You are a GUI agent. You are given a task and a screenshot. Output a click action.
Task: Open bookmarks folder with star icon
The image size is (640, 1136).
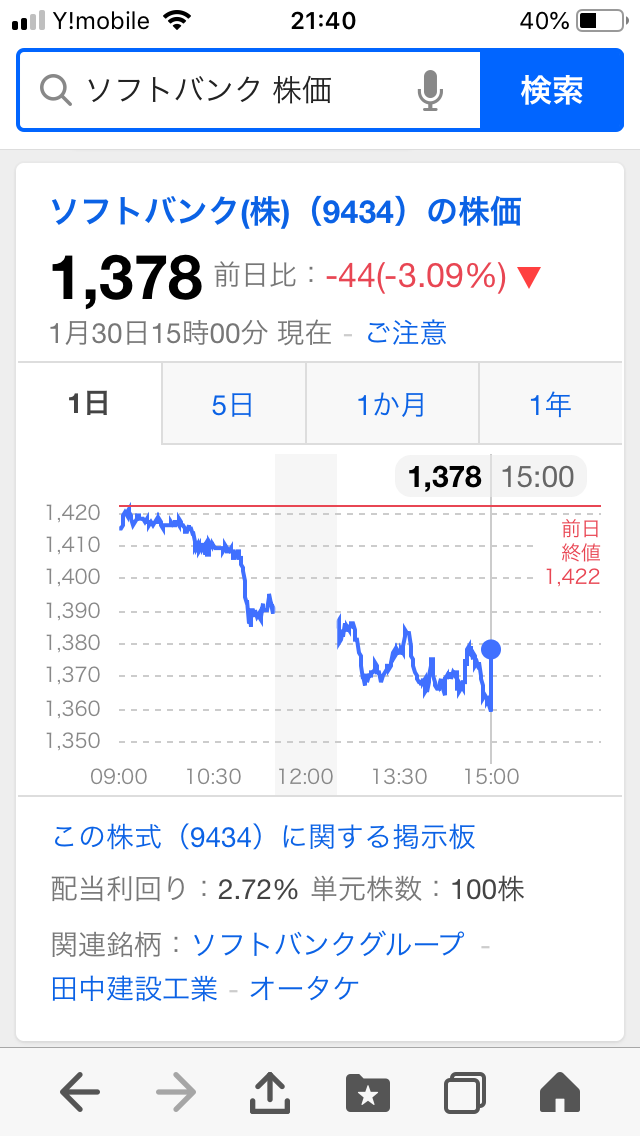367,1093
